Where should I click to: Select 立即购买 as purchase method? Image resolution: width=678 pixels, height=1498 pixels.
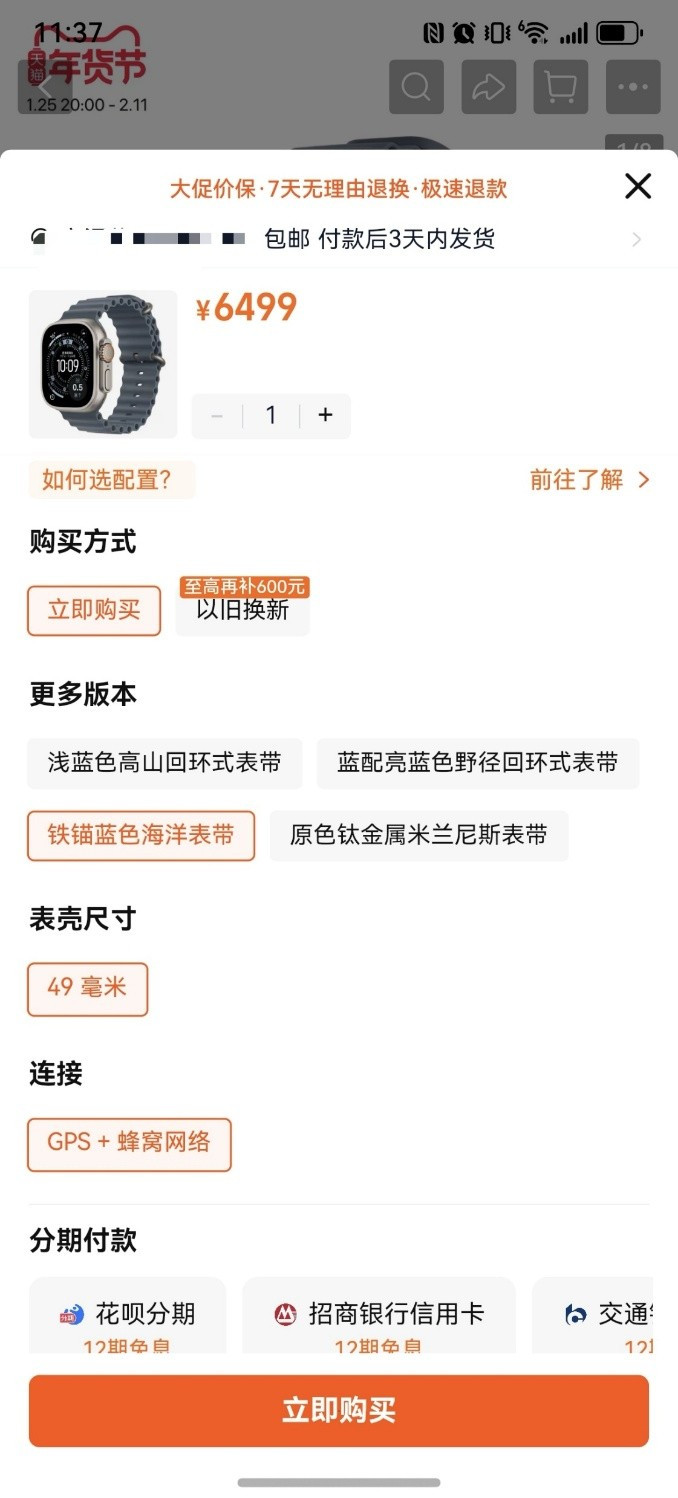pyautogui.click(x=94, y=610)
